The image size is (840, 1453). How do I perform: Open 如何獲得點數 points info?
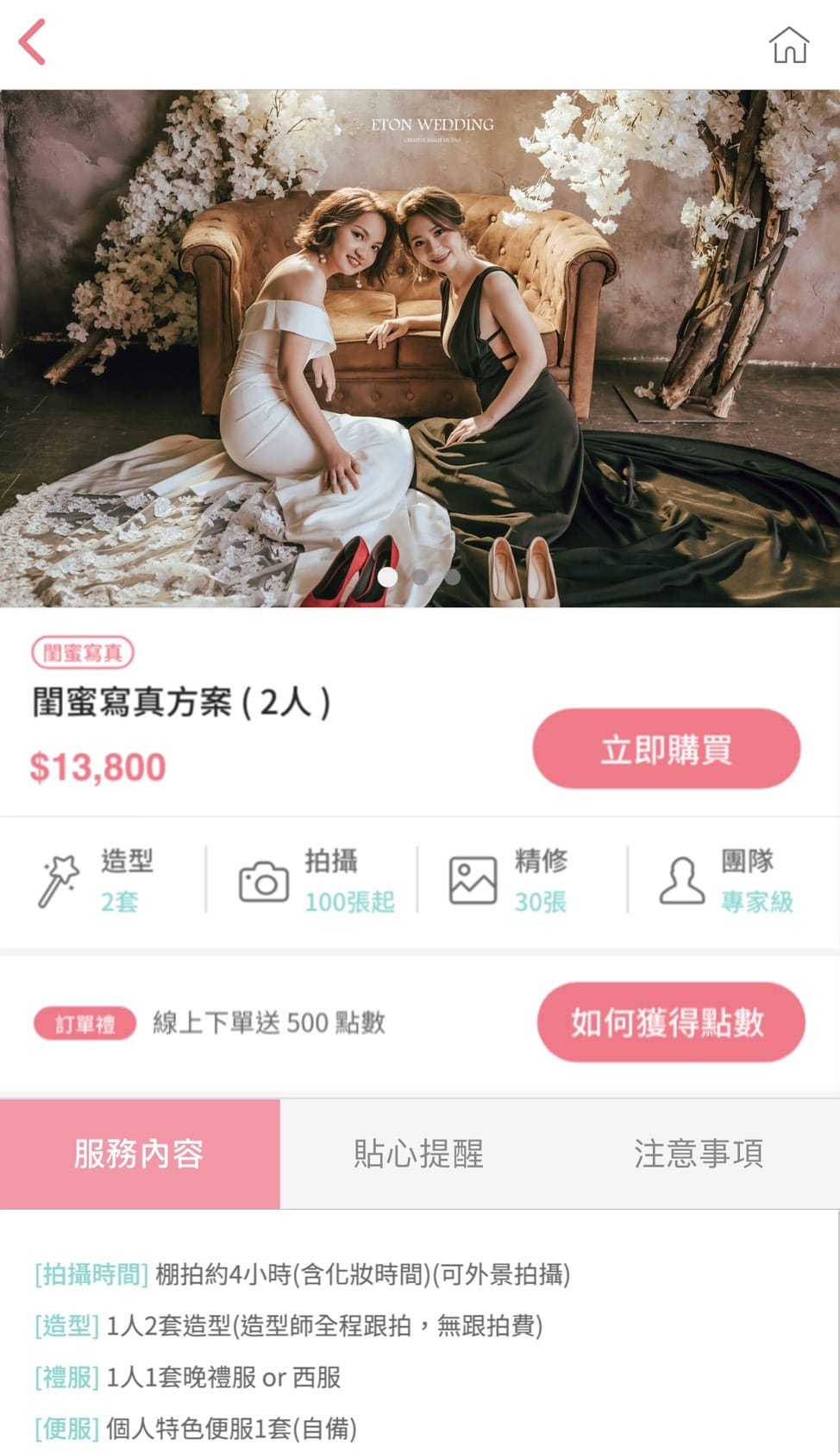(x=670, y=1022)
